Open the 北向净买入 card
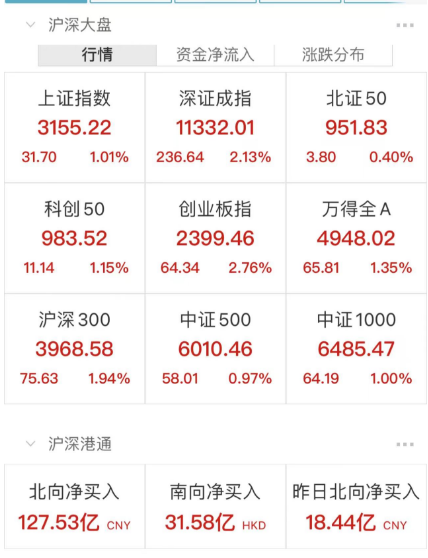 click(75, 506)
